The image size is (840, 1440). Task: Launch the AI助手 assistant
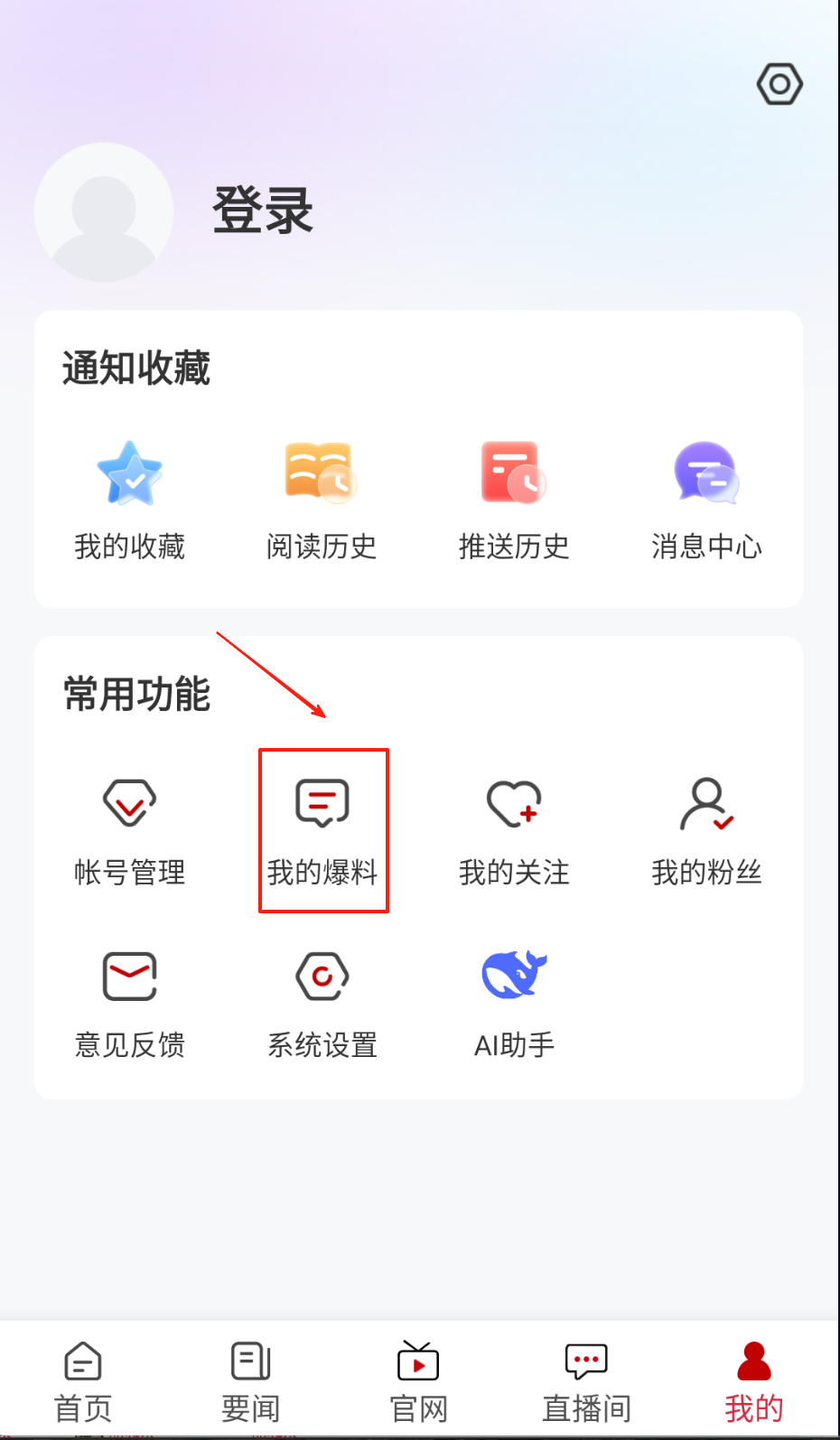click(514, 1003)
